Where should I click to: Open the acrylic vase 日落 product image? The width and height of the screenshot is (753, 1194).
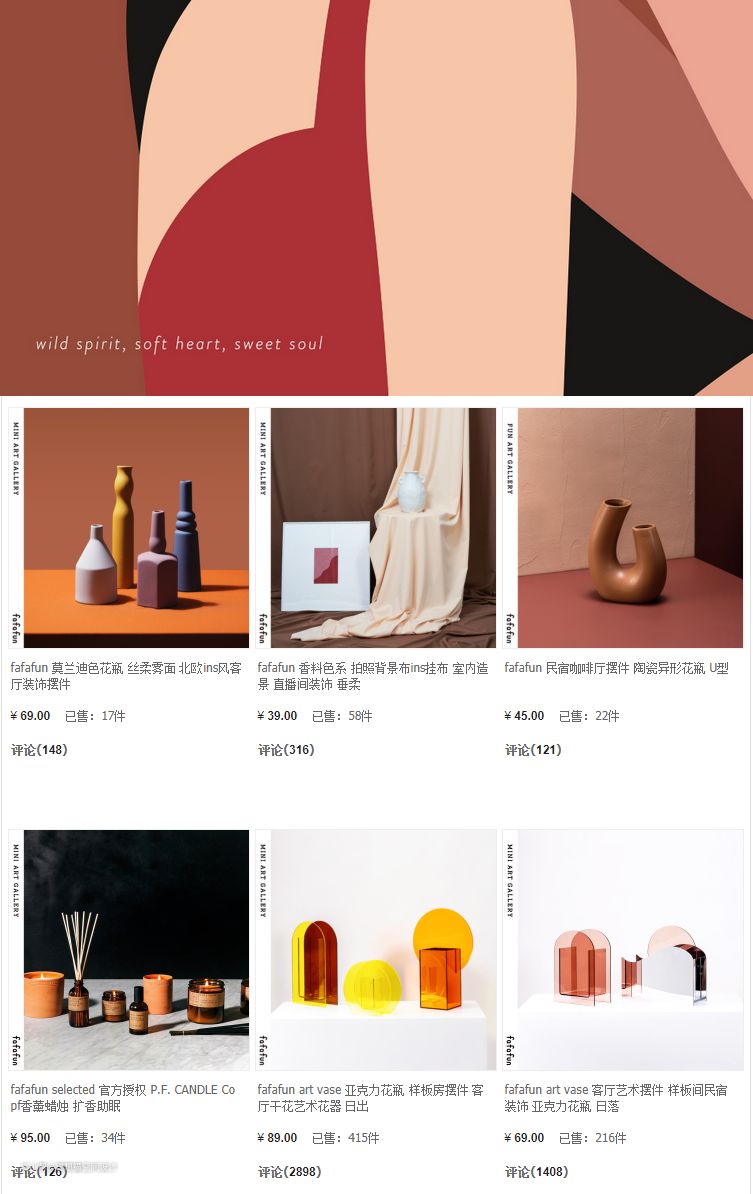pos(623,949)
